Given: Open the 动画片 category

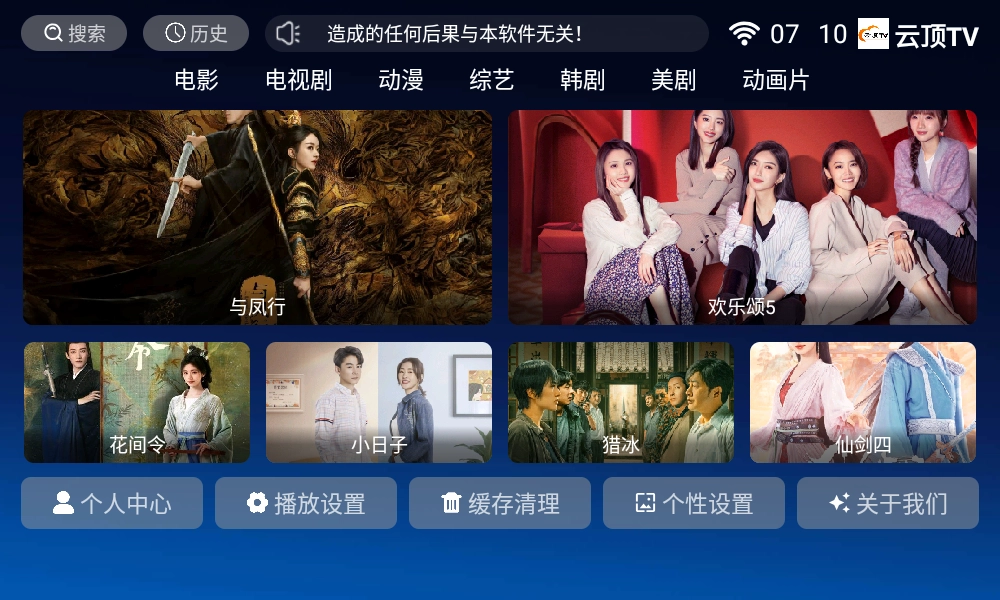Looking at the screenshot, I should point(775,80).
